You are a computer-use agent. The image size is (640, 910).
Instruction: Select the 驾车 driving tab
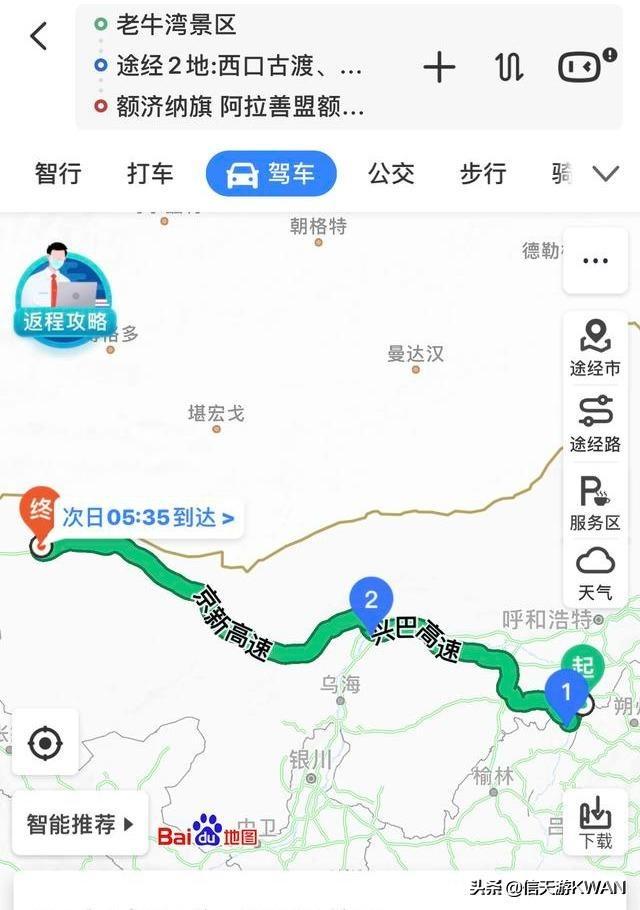(x=271, y=173)
